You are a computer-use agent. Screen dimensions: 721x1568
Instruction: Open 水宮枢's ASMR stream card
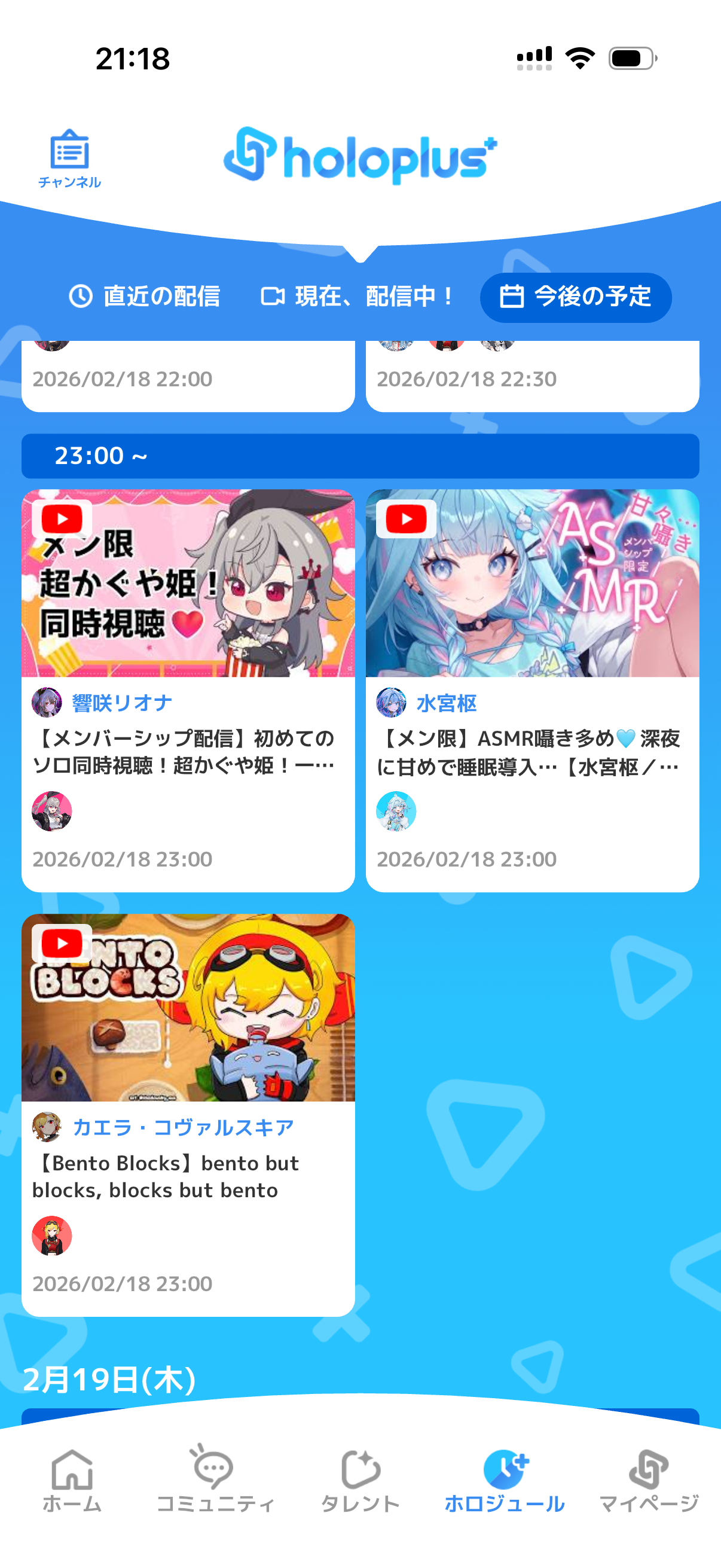[531, 690]
